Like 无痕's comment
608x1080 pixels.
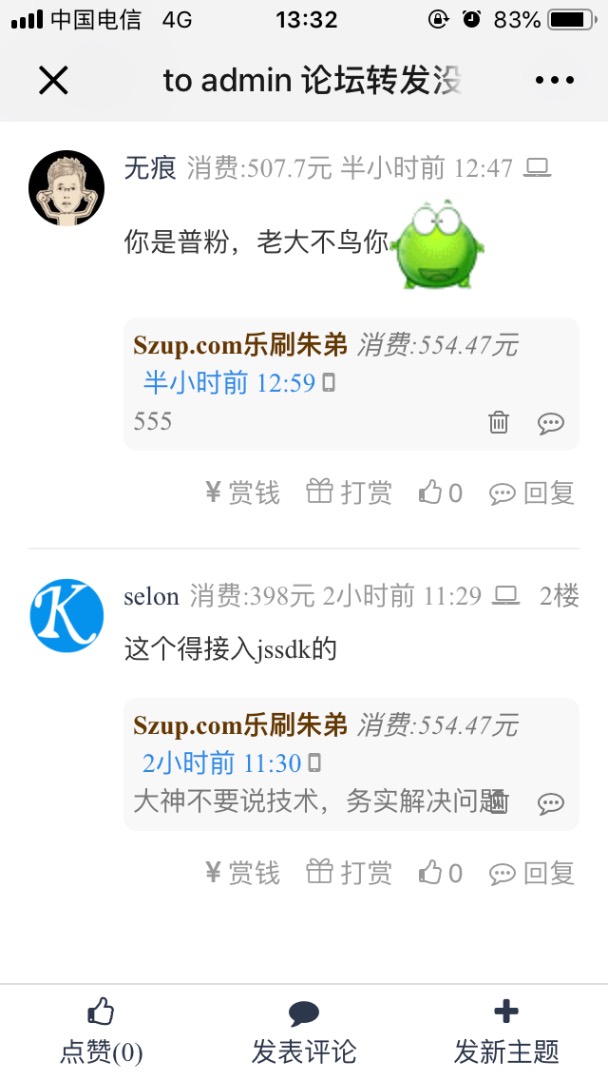pyautogui.click(x=441, y=492)
